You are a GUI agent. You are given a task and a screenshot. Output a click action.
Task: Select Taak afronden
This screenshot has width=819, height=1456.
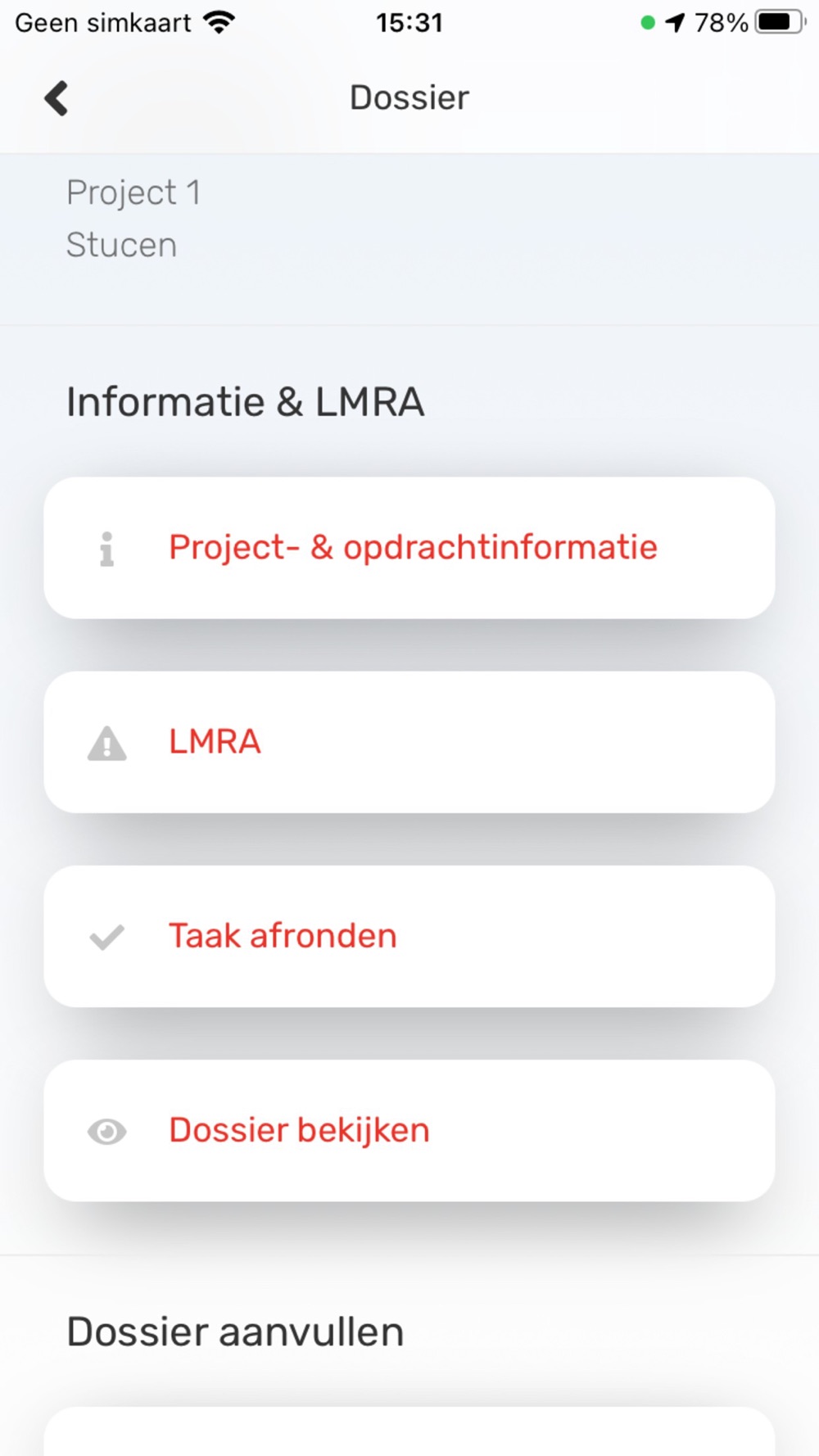409,936
